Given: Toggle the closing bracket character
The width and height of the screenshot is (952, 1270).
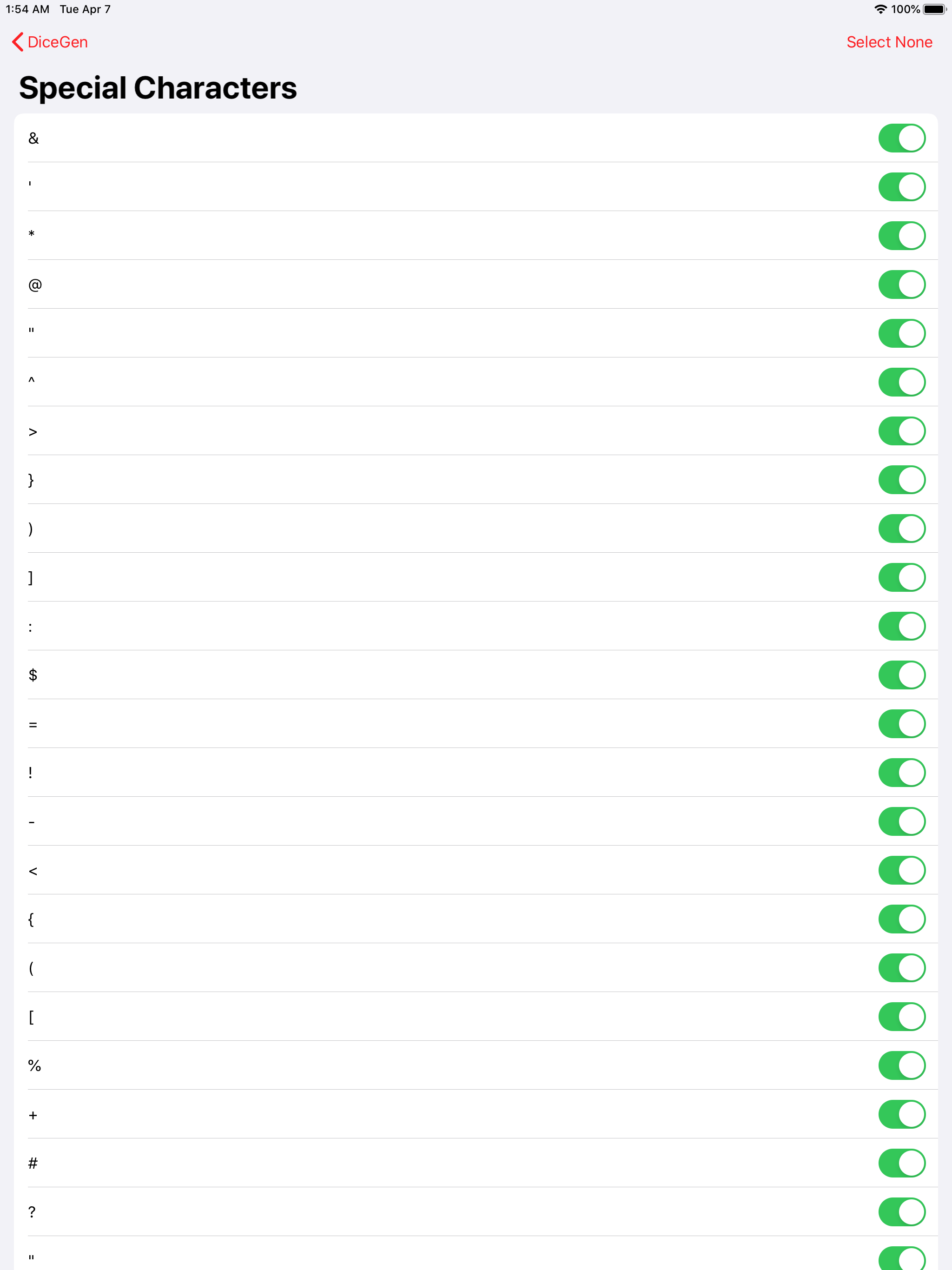Looking at the screenshot, I should tap(902, 576).
